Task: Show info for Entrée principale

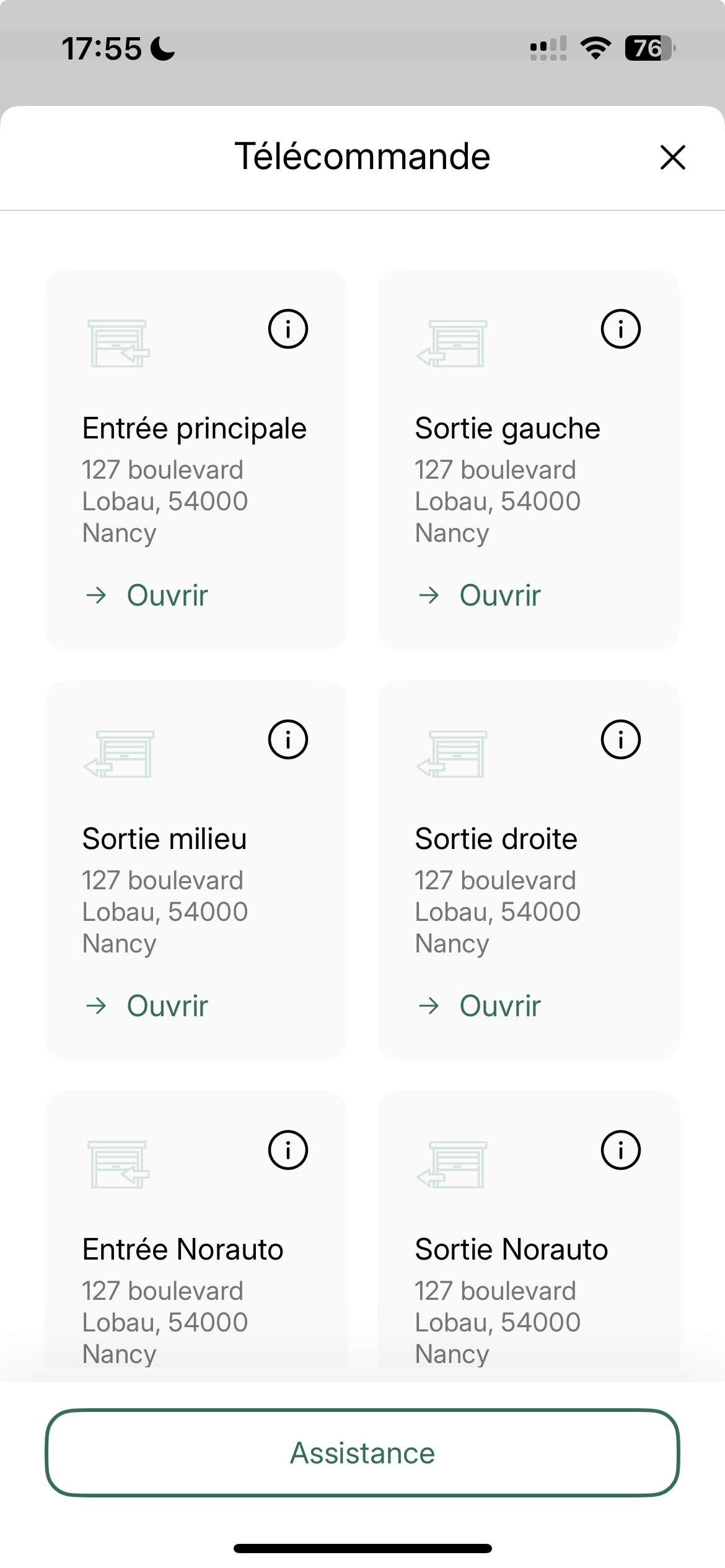Action: tap(288, 329)
